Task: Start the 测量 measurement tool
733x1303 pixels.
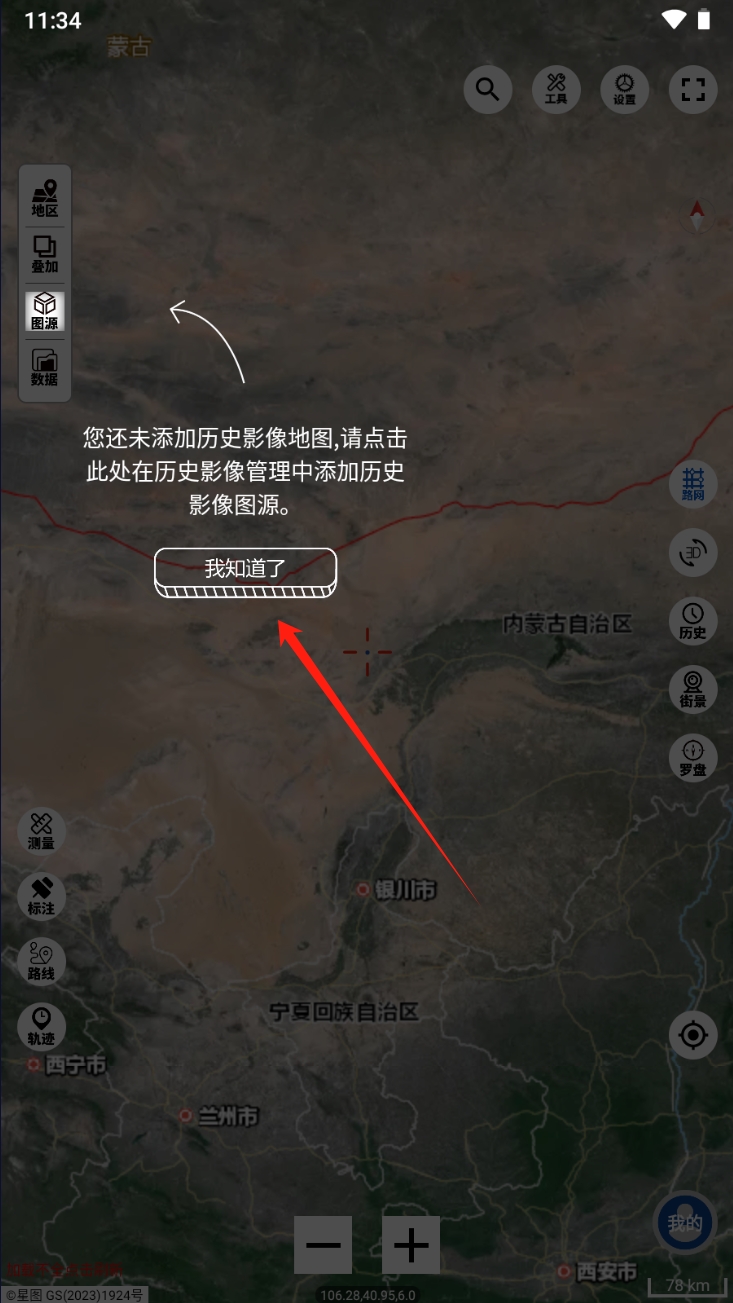Action: [x=42, y=831]
